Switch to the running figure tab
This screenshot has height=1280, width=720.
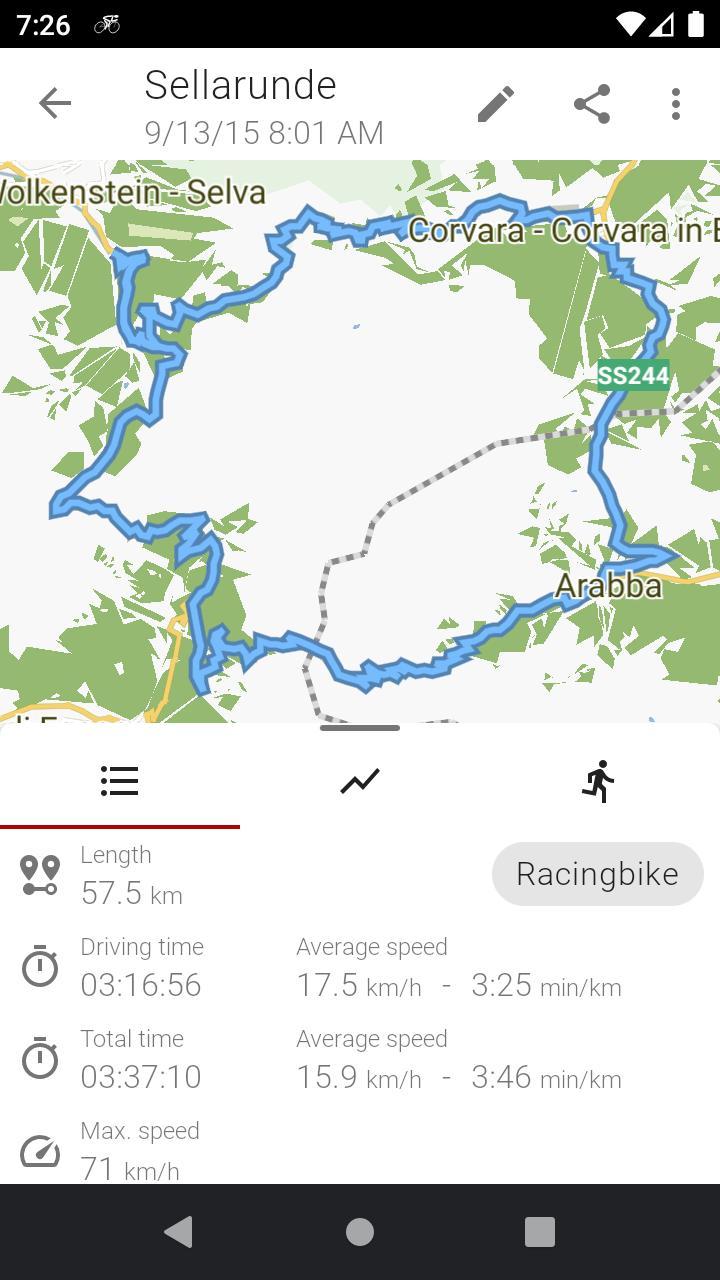tap(599, 781)
